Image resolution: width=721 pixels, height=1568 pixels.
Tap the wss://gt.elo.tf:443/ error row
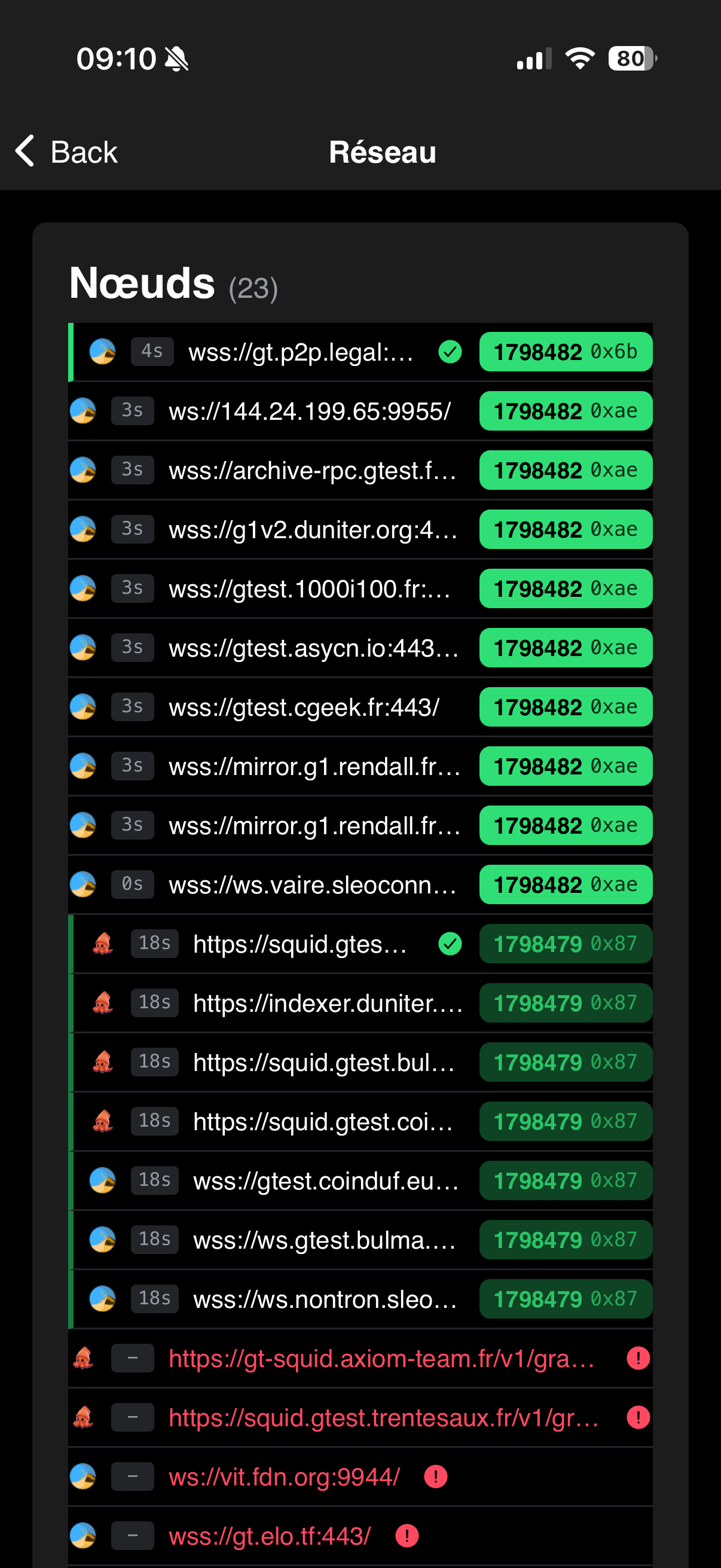tap(270, 1535)
